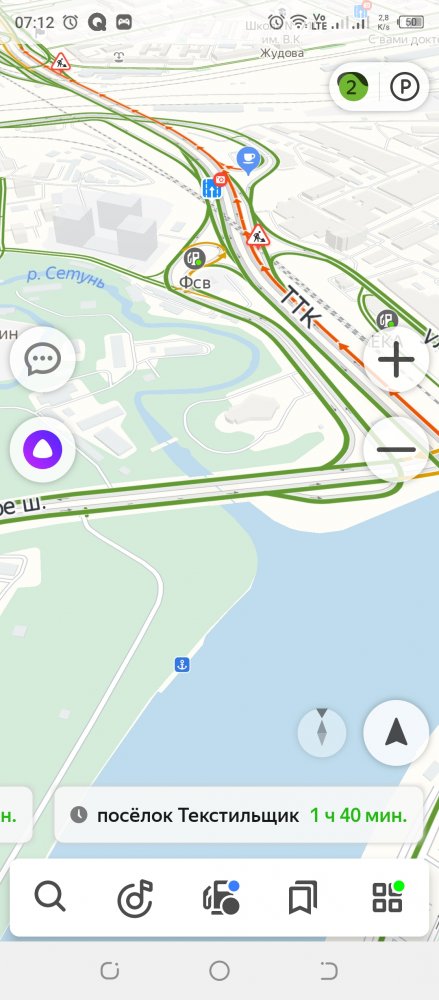Toggle the parking layer button
Image resolution: width=439 pixels, height=1000 pixels.
click(x=405, y=87)
